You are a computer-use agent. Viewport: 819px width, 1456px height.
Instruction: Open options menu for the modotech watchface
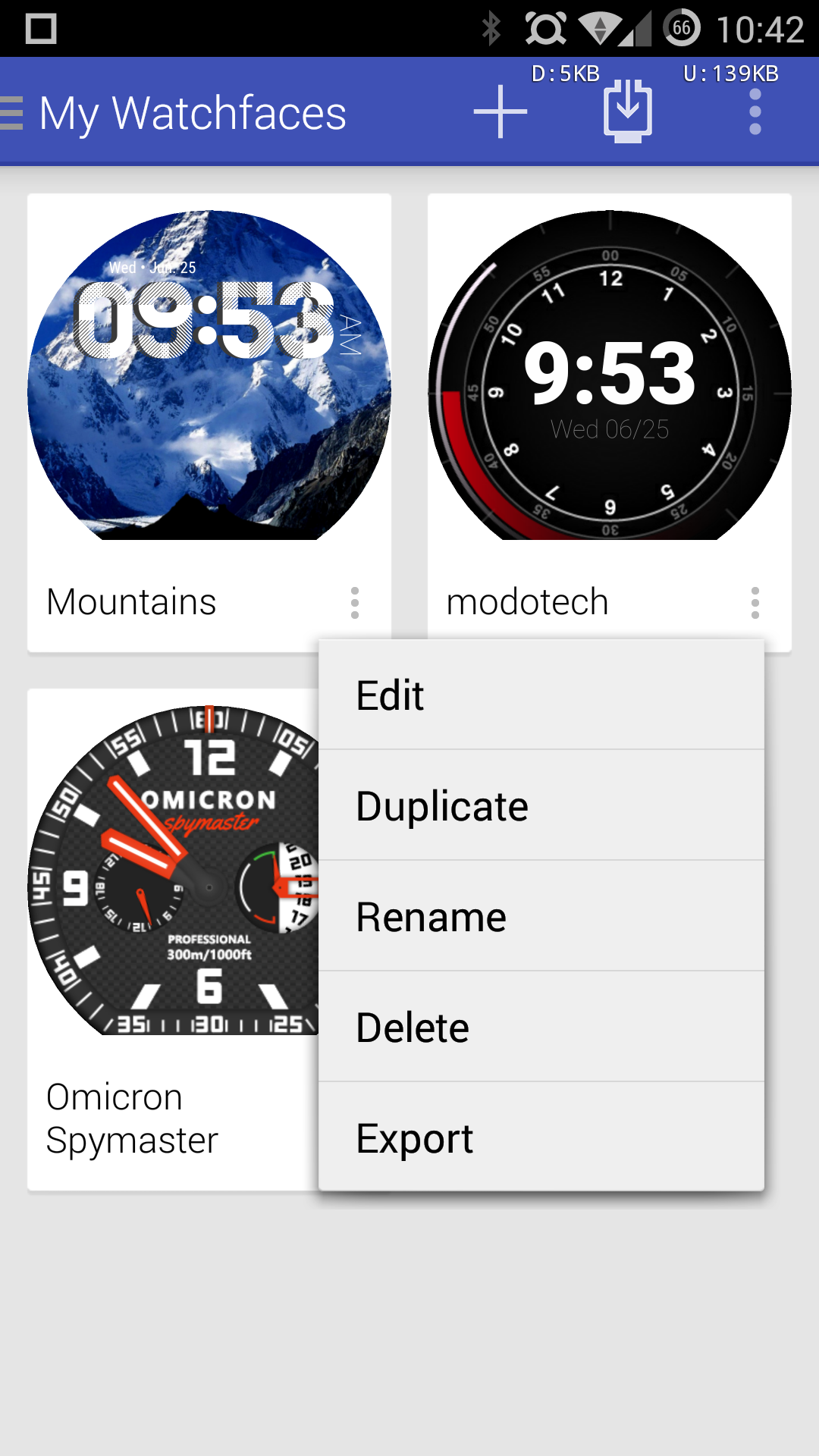[755, 603]
